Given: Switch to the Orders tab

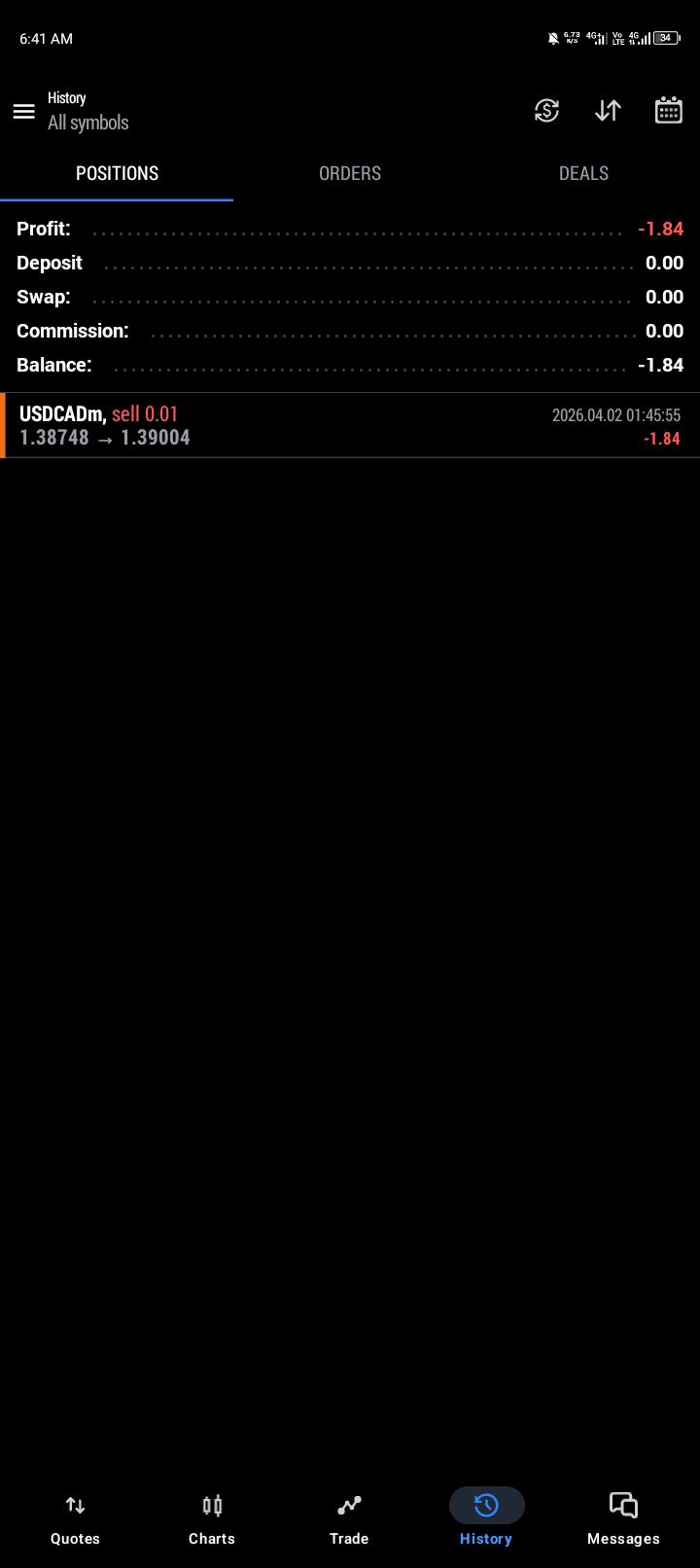Looking at the screenshot, I should 350,173.
